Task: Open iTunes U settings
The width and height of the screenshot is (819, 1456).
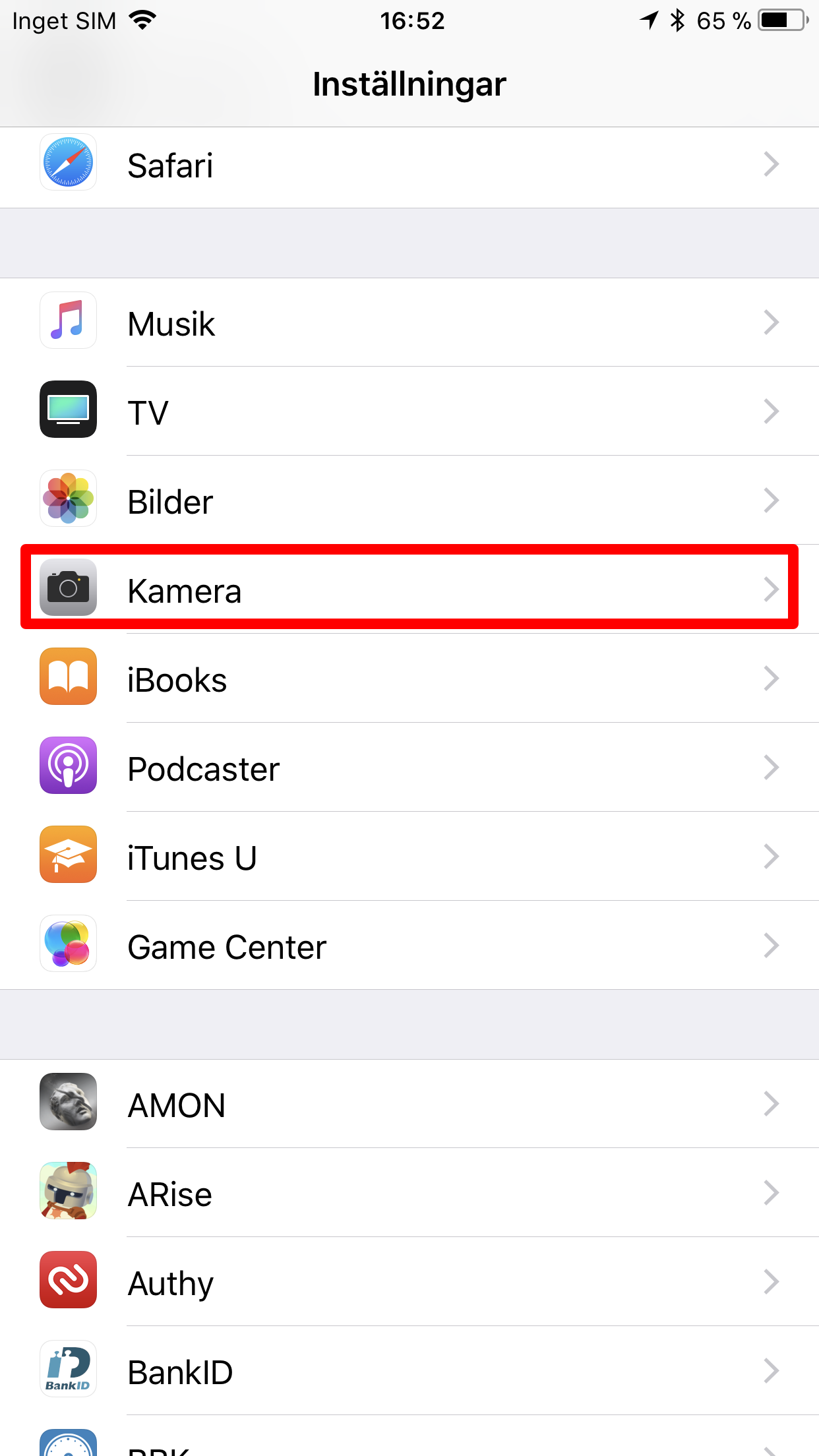Action: coord(409,857)
